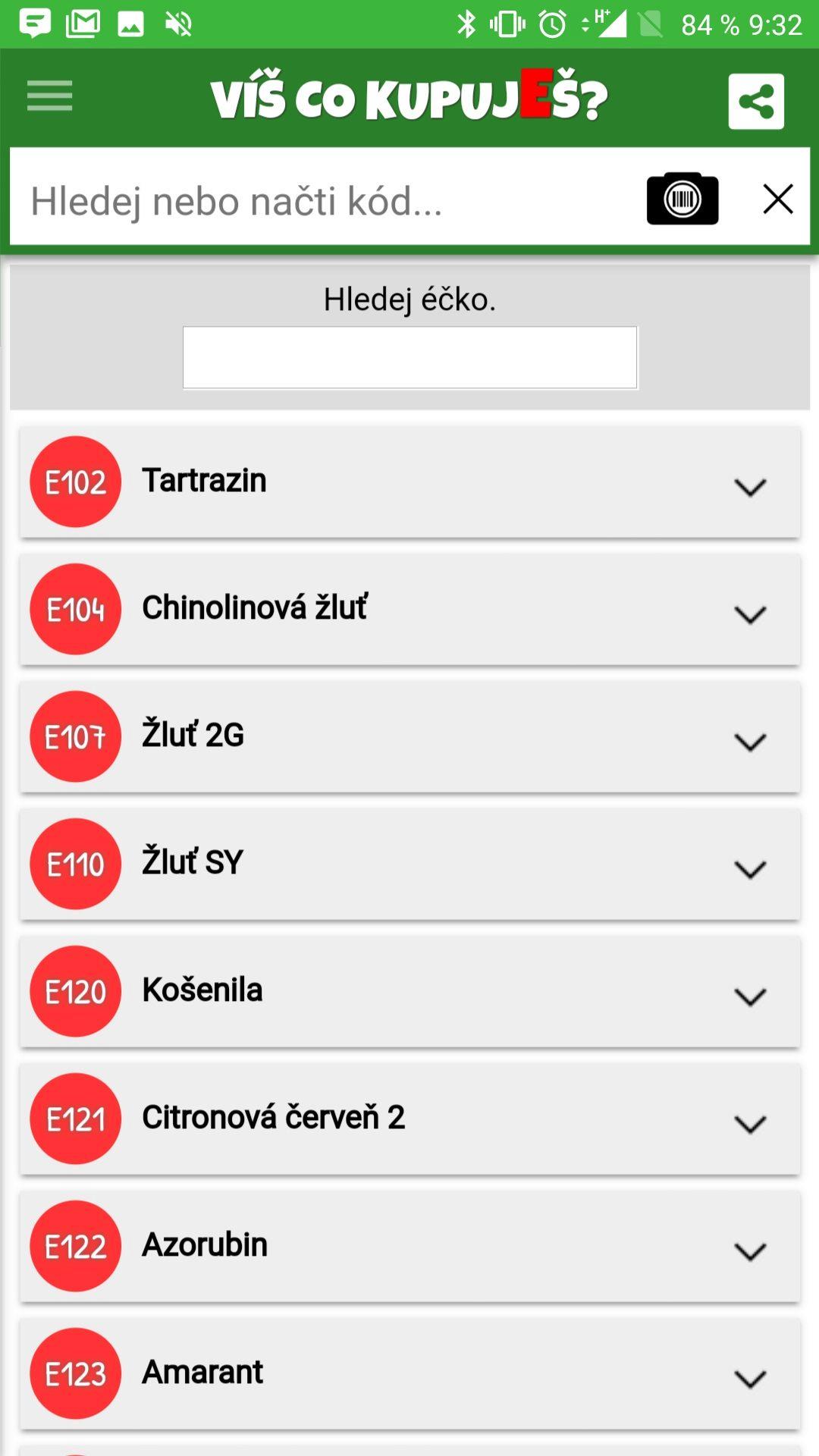Expand the E104 Chinolinová žluť row
Viewport: 819px width, 1456px height.
tap(410, 610)
